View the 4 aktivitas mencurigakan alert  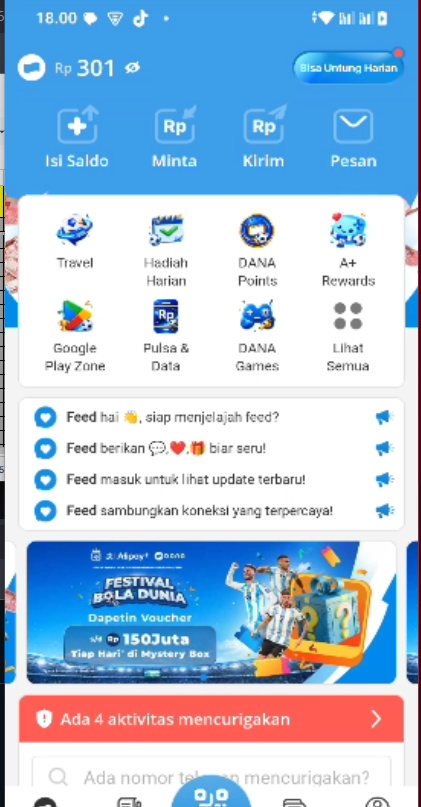[x=212, y=719]
